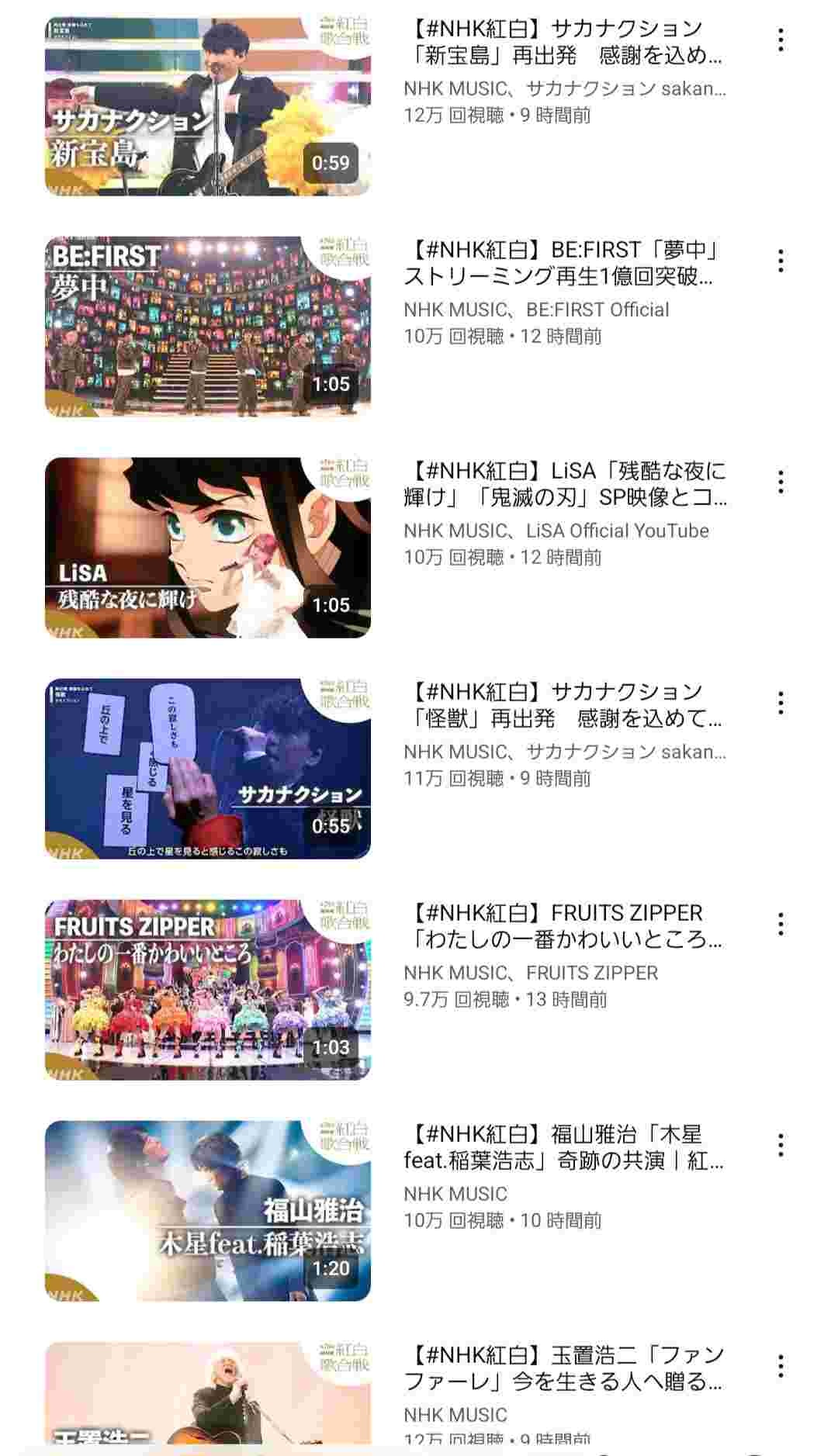Open overflow menu for サカナクション「新宝島」
Screen dimensions: 838x1456
click(780, 40)
